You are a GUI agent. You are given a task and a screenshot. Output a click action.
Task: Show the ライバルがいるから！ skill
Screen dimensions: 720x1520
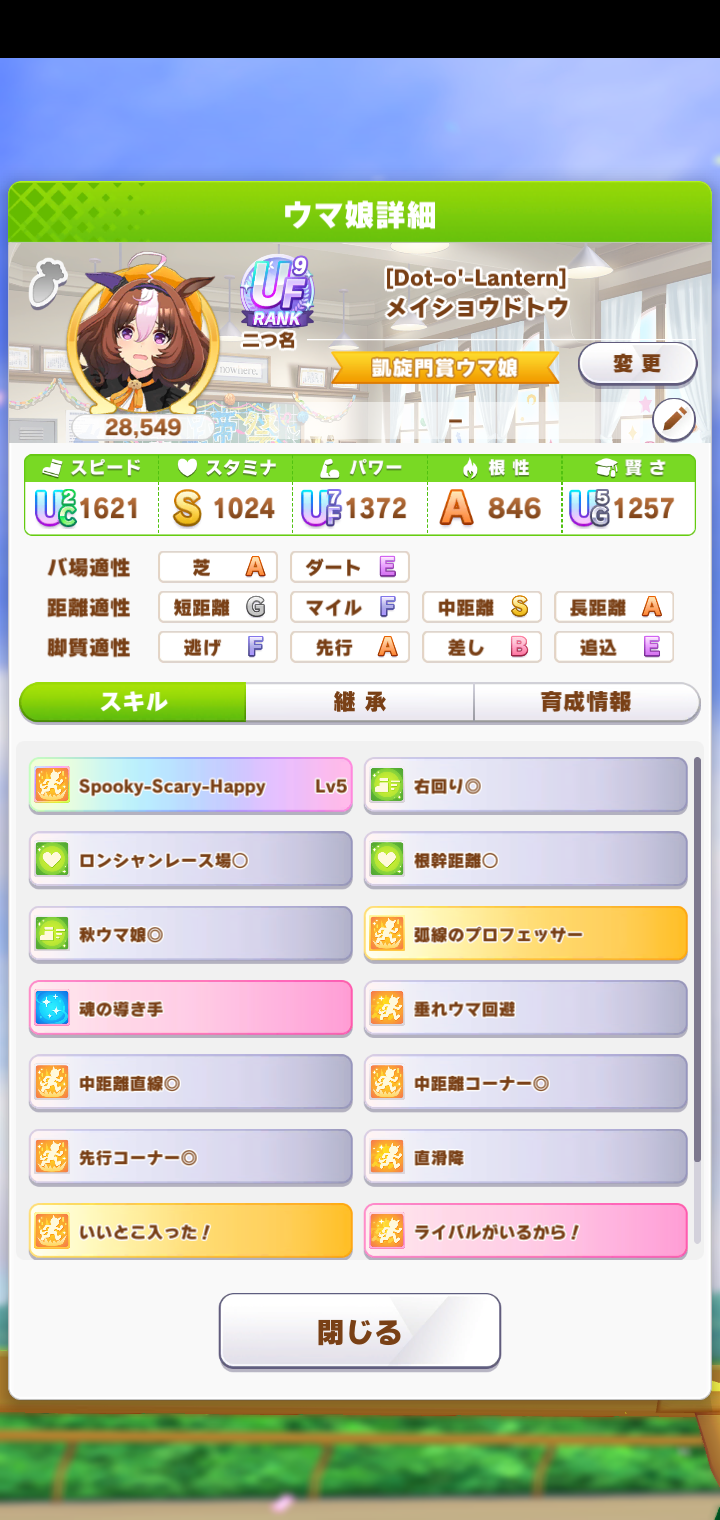tap(525, 1232)
